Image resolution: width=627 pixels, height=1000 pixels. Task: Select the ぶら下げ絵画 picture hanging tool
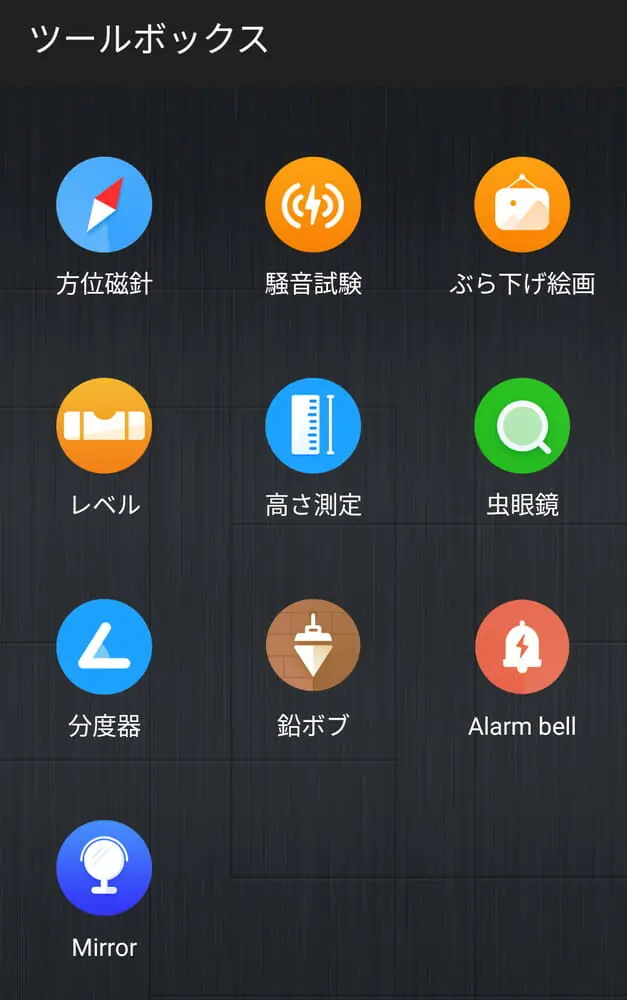pos(522,205)
